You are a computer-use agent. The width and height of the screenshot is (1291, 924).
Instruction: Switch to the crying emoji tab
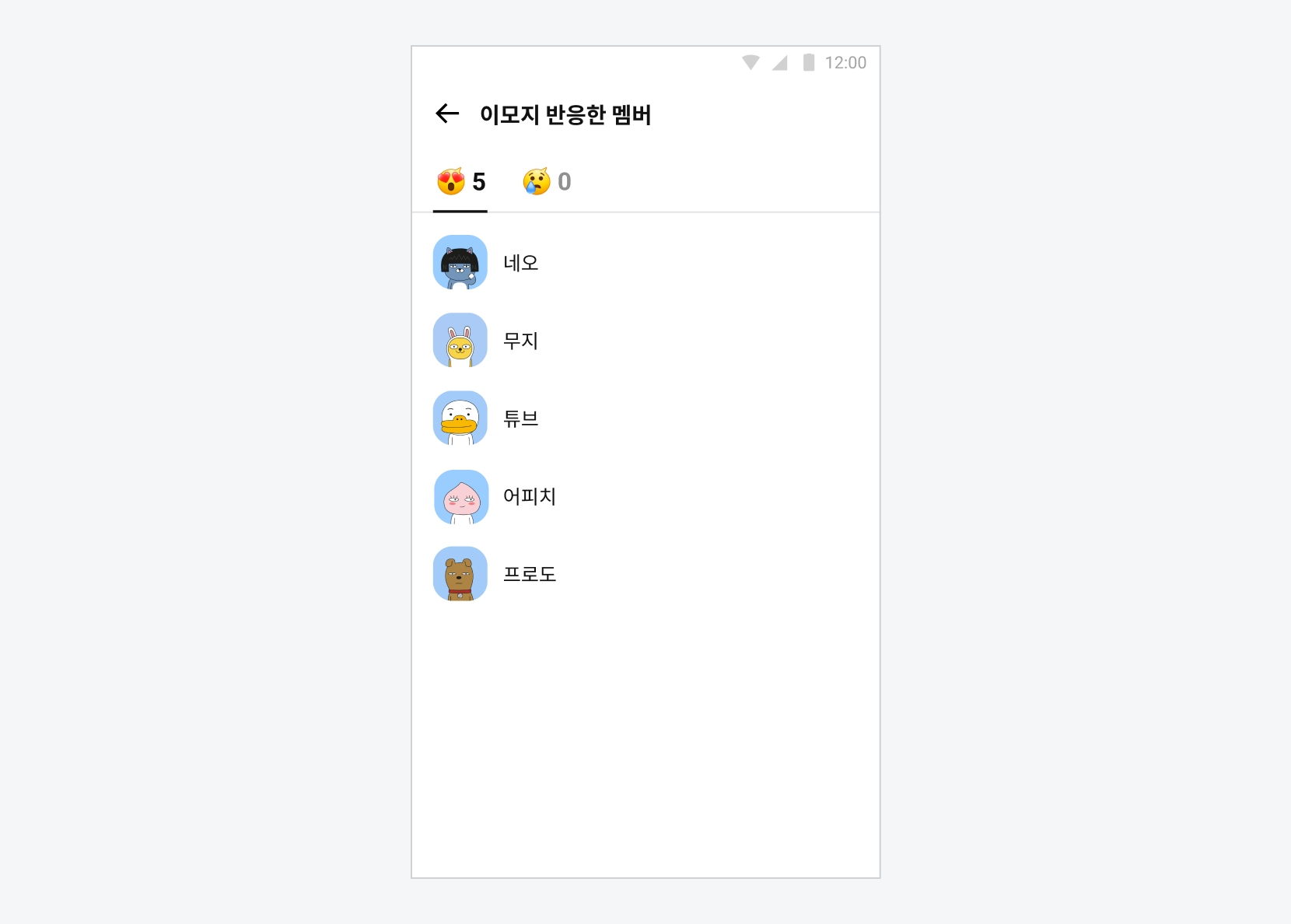tap(547, 182)
